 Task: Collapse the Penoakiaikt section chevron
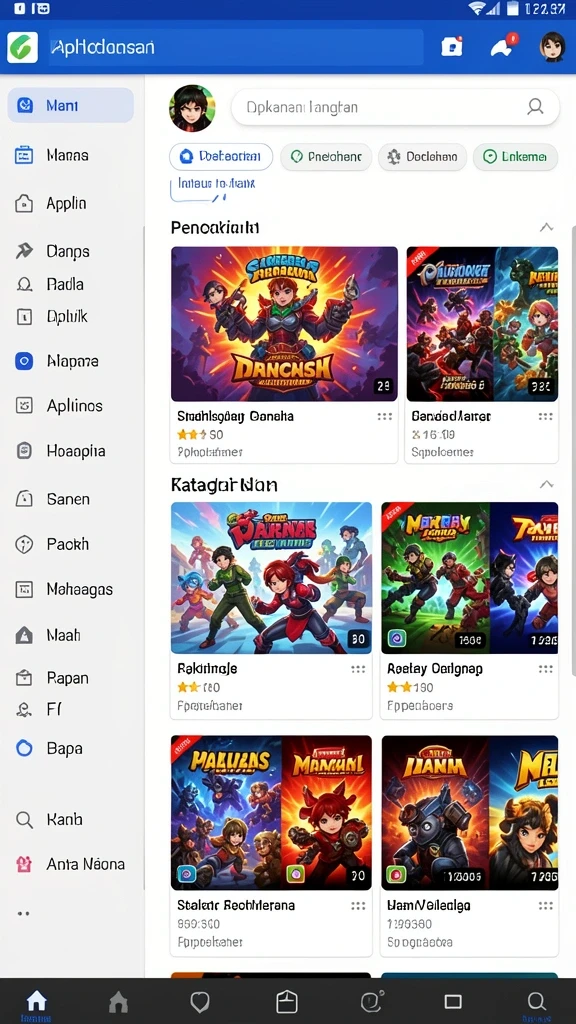547,227
